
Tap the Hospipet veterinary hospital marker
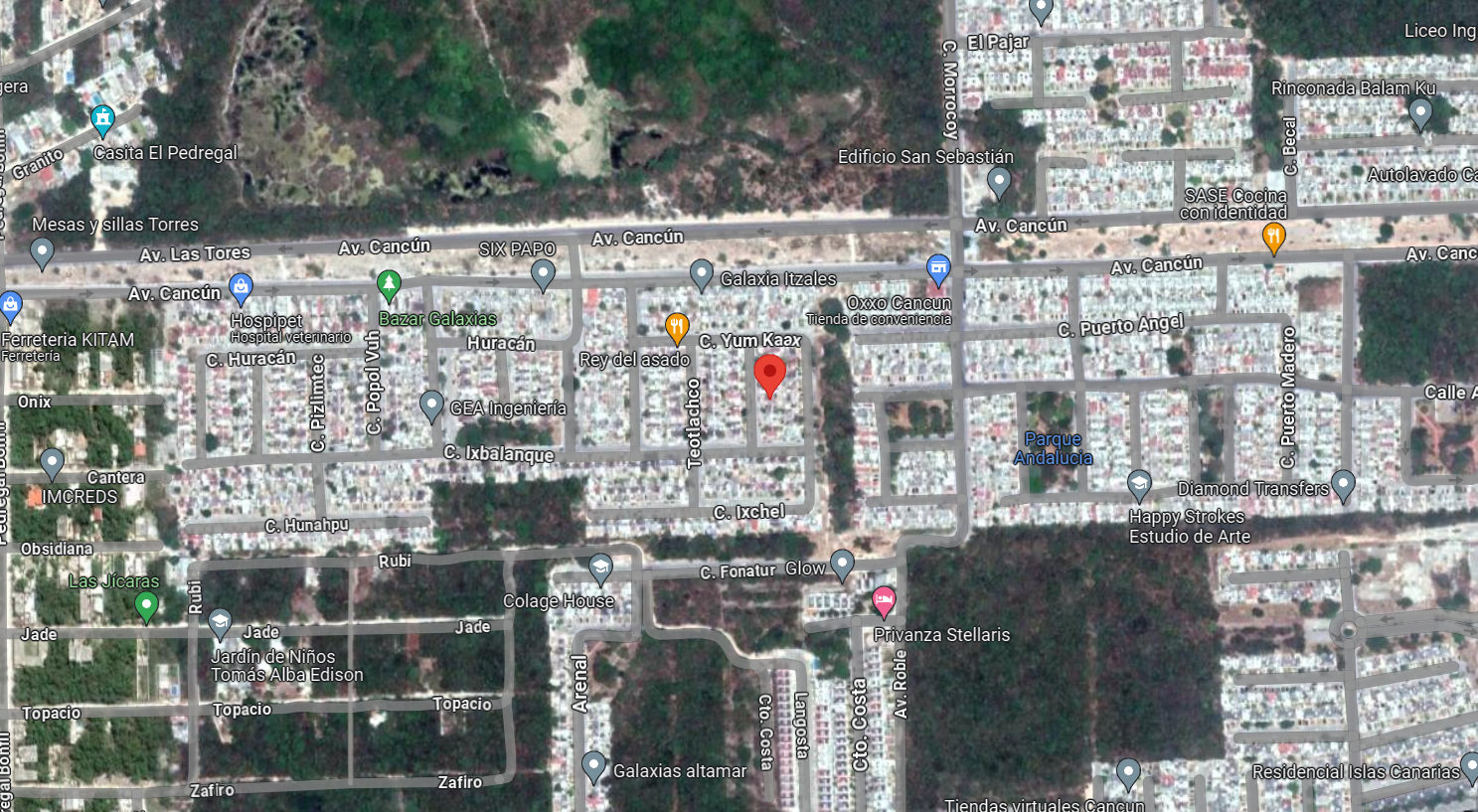(241, 289)
